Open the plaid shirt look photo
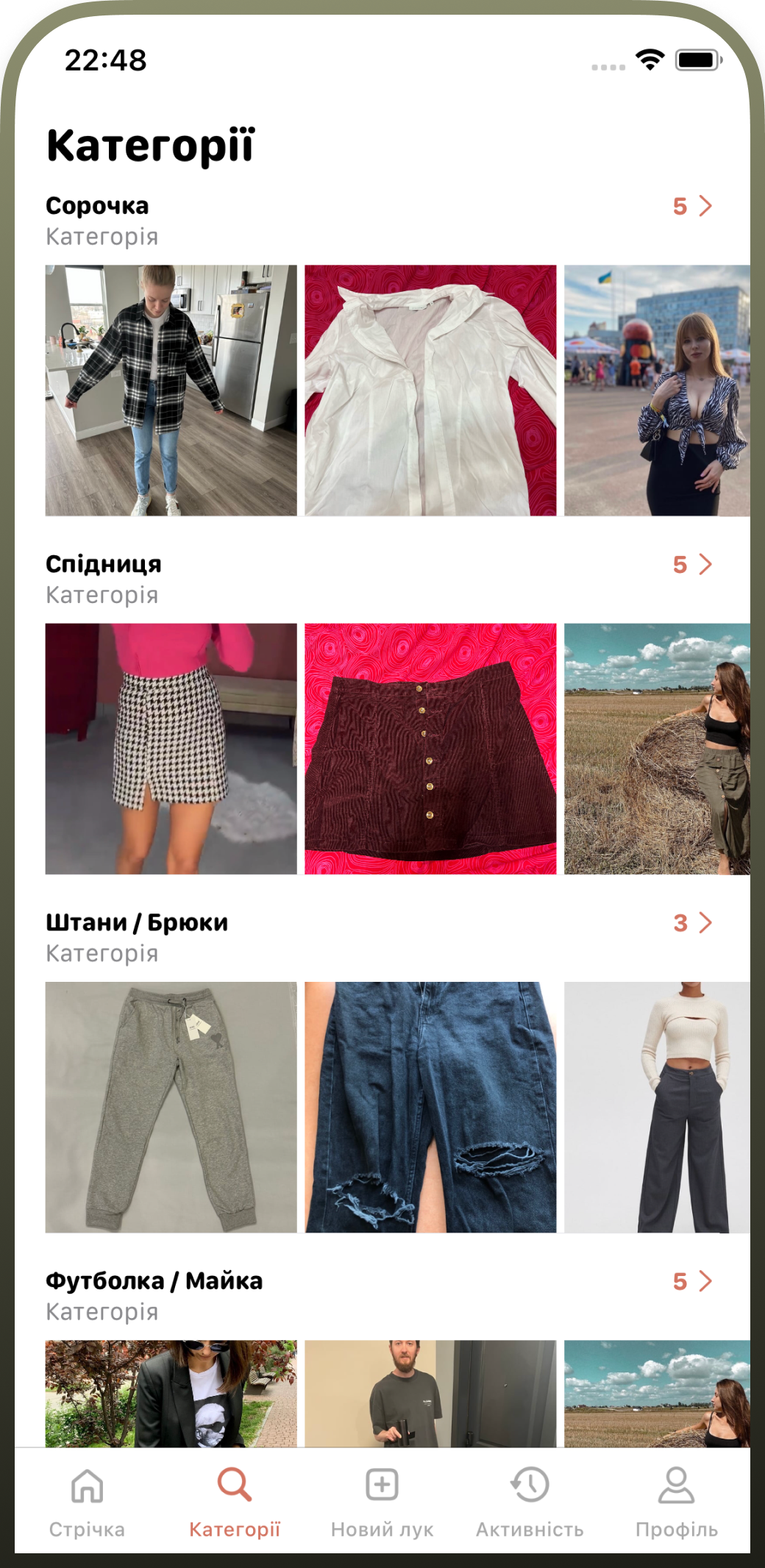The image size is (765, 1568). click(171, 391)
